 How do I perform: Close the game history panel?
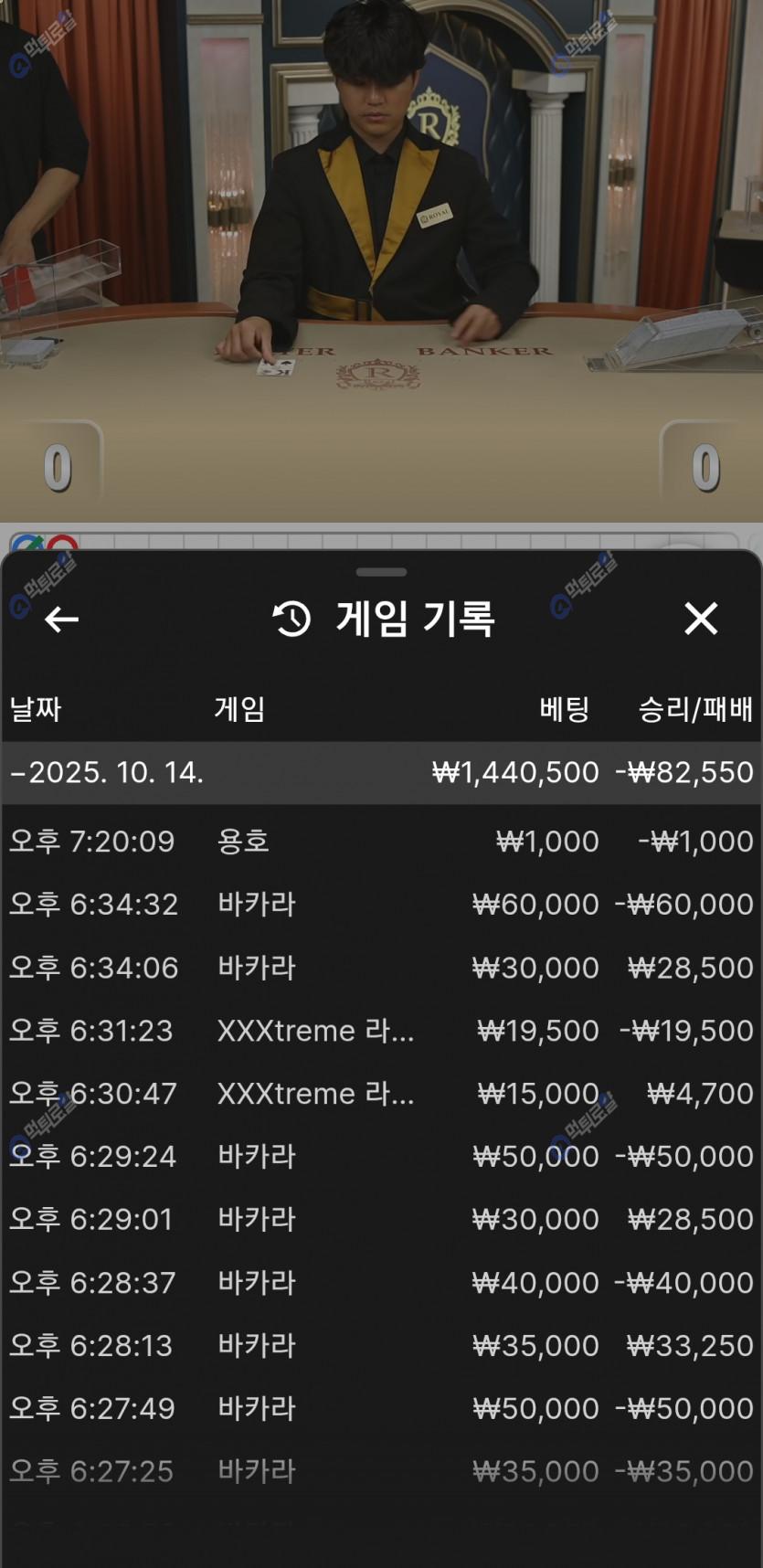pos(701,619)
